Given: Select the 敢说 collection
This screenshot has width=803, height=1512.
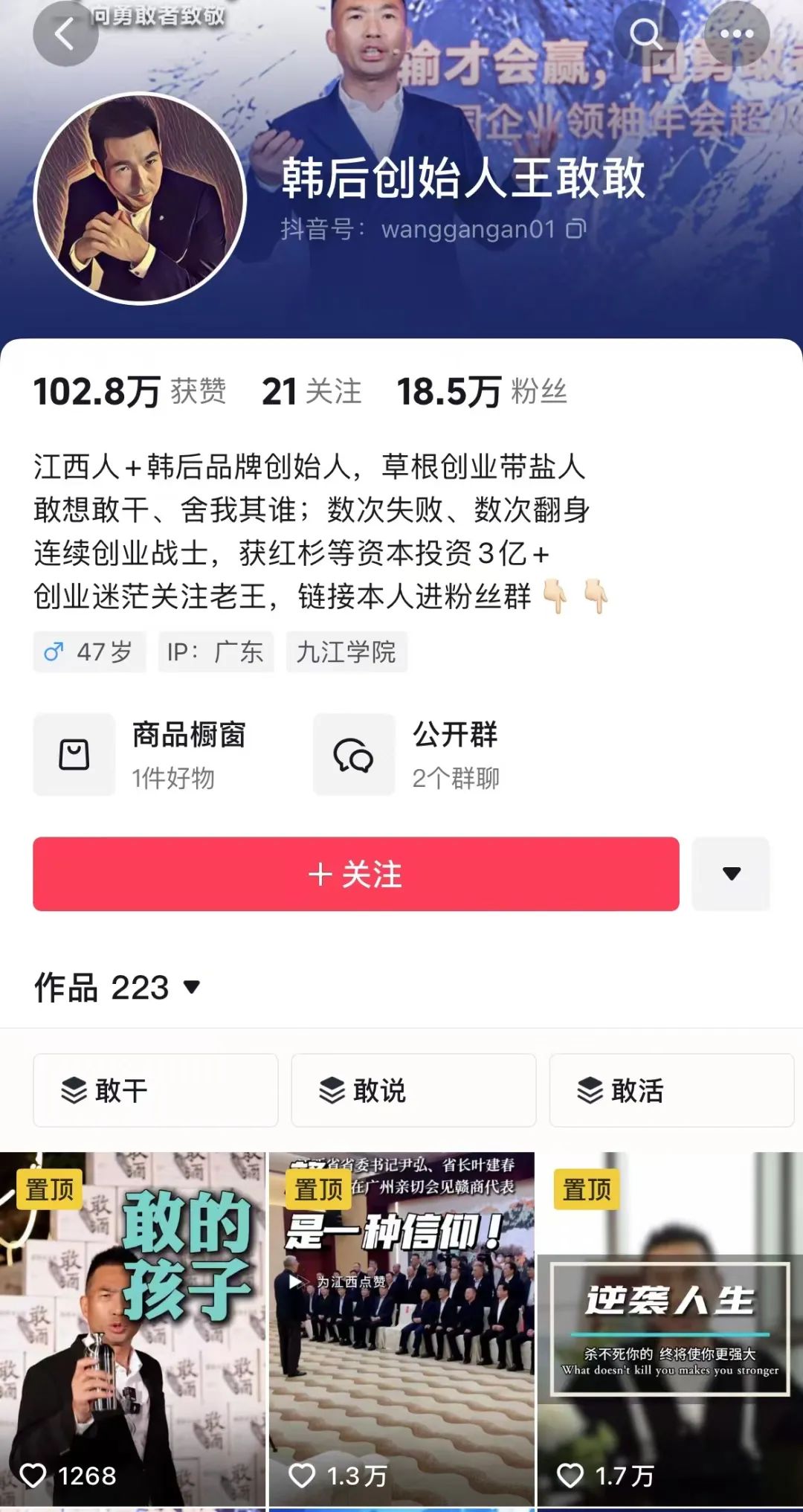Looking at the screenshot, I should tap(413, 1090).
